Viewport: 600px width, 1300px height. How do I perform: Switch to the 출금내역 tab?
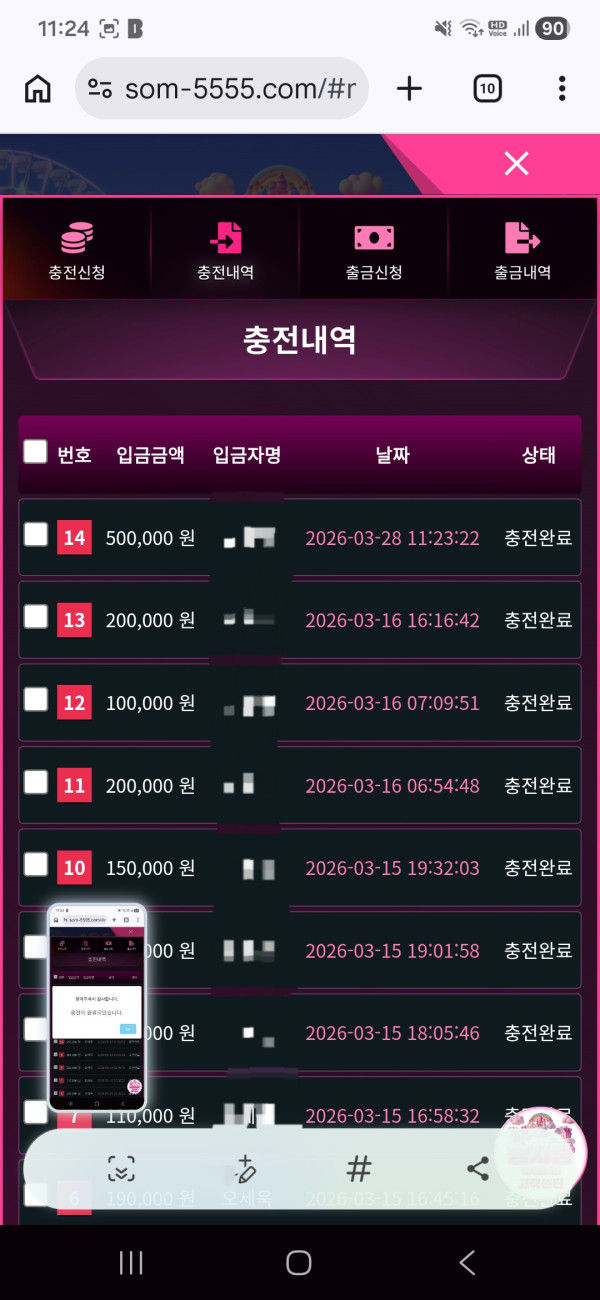(522, 250)
